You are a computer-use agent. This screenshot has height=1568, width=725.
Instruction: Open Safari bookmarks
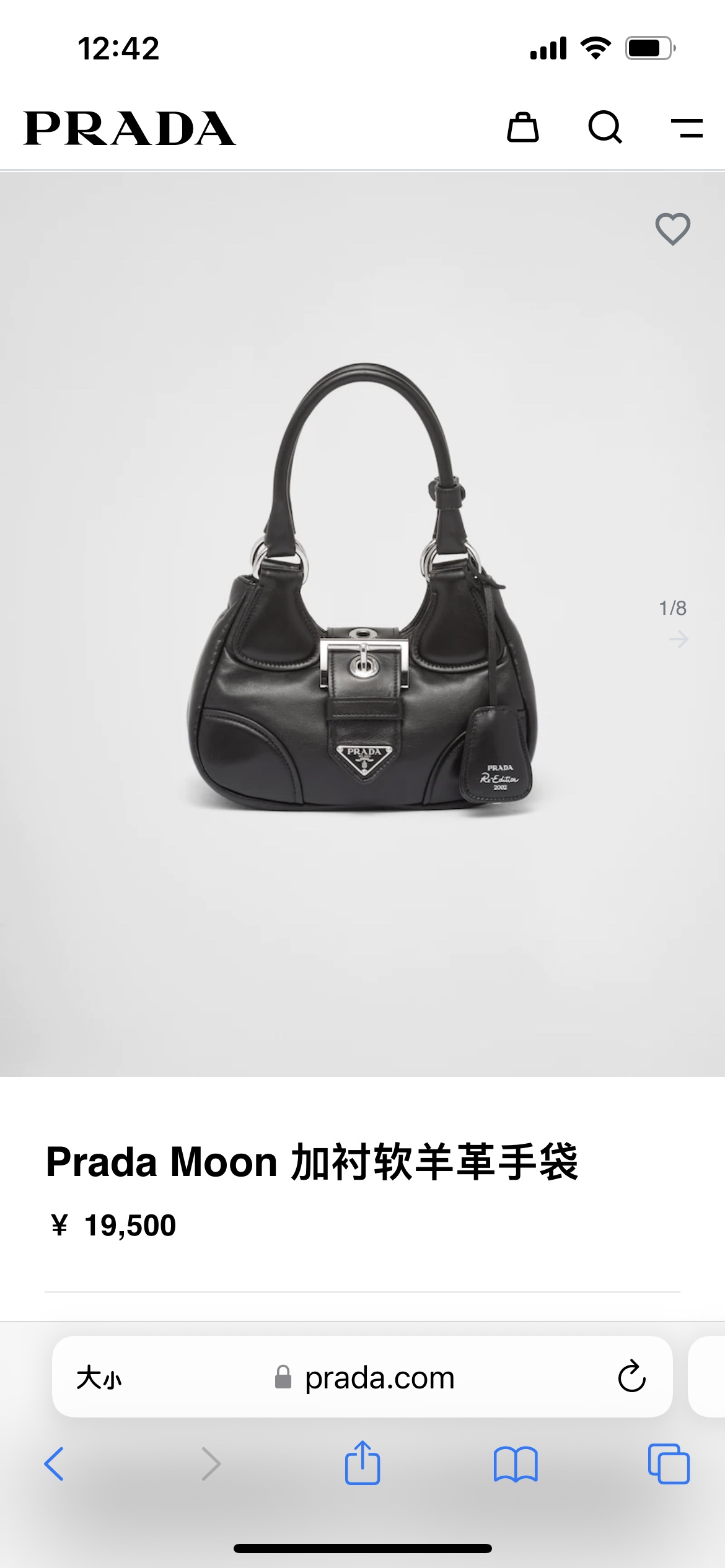point(516,1464)
